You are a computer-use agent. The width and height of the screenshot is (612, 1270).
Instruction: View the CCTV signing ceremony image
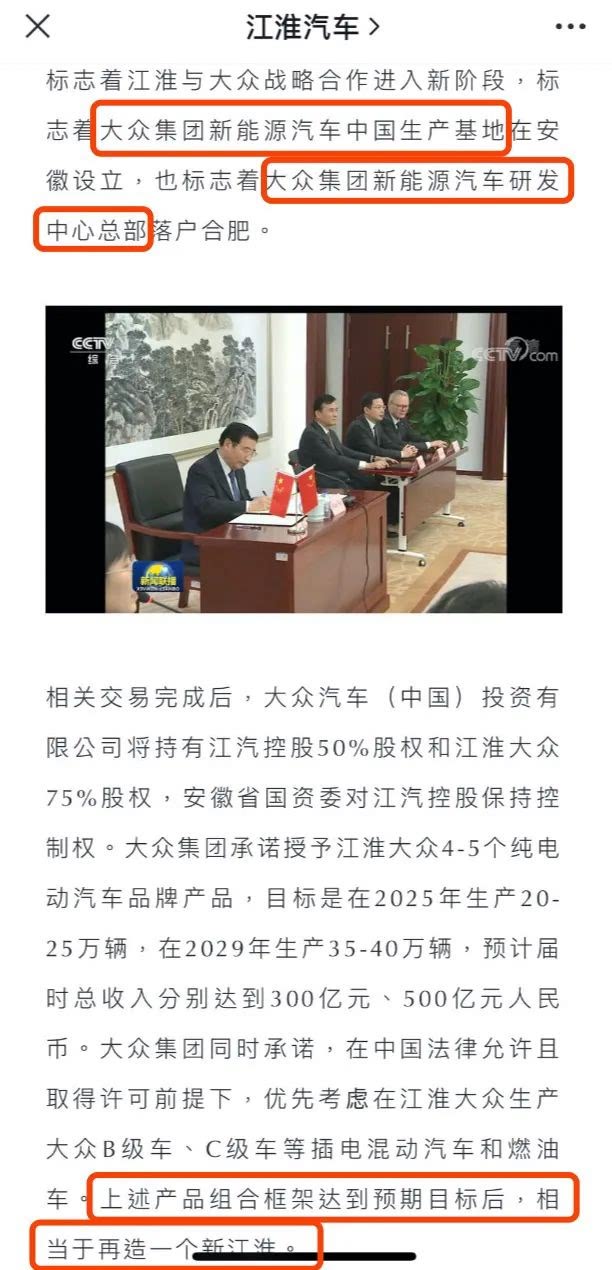coord(304,459)
